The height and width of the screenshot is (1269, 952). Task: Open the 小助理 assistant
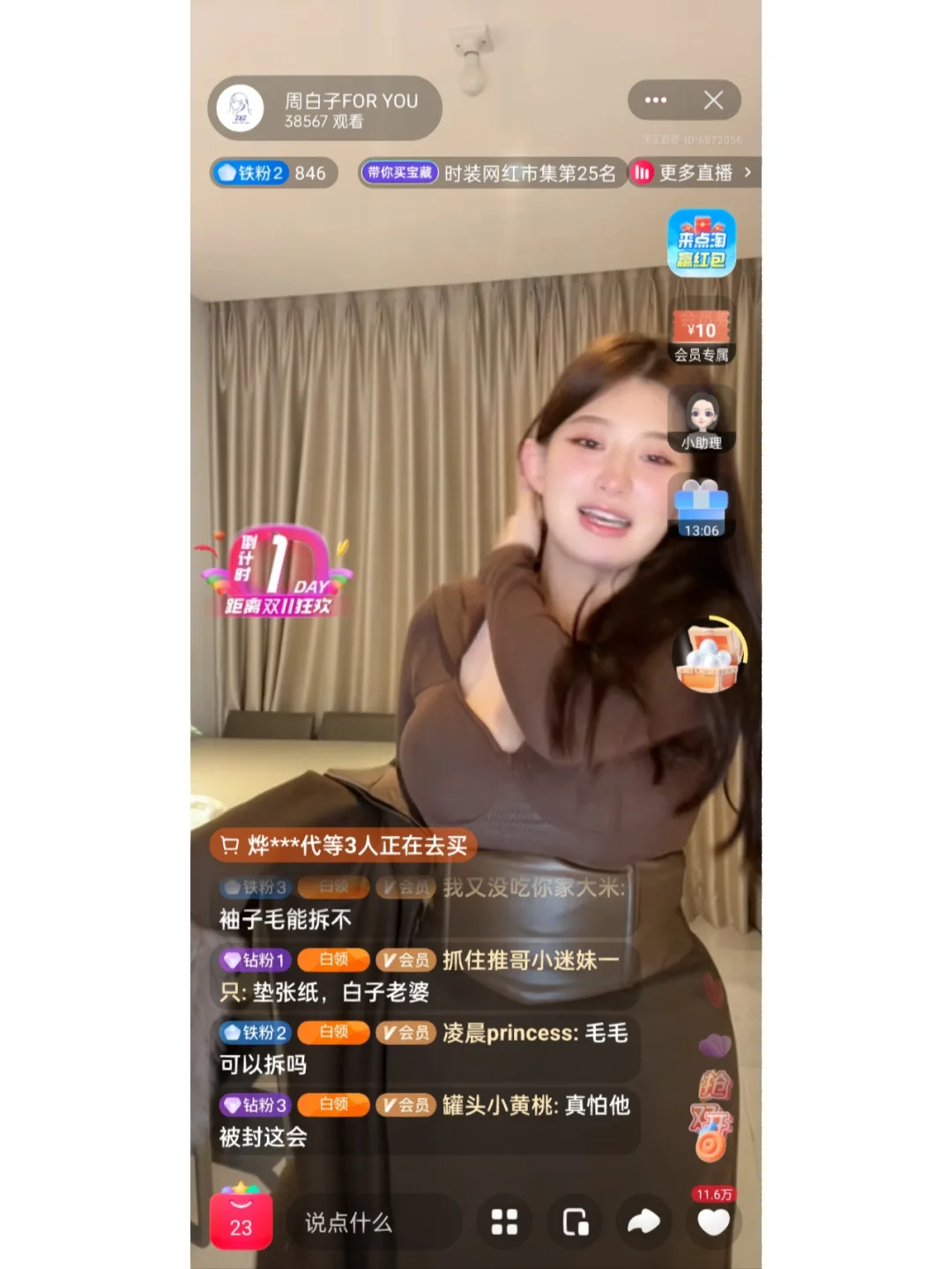[702, 422]
